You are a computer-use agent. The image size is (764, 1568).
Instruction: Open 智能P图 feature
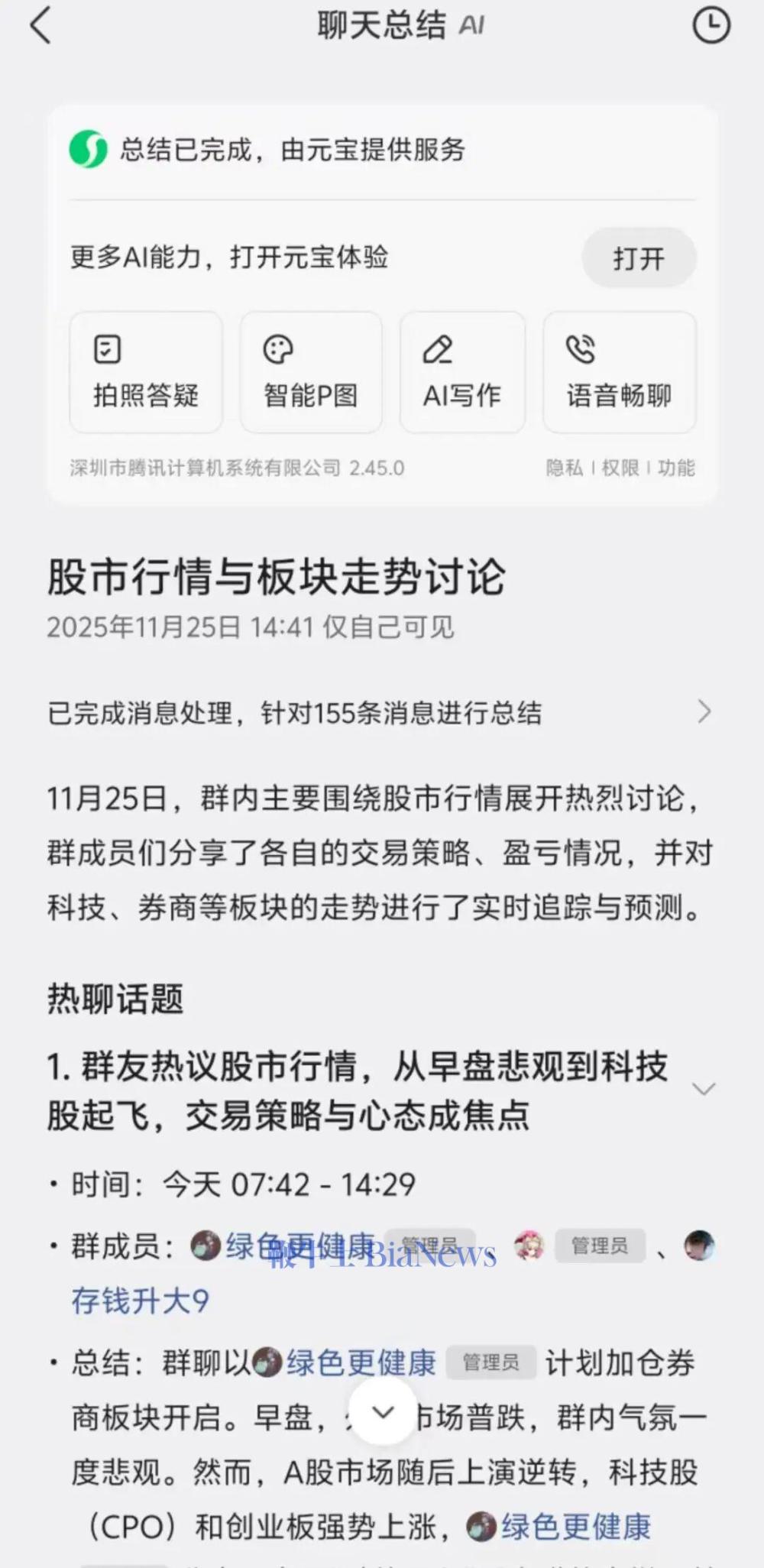point(311,372)
